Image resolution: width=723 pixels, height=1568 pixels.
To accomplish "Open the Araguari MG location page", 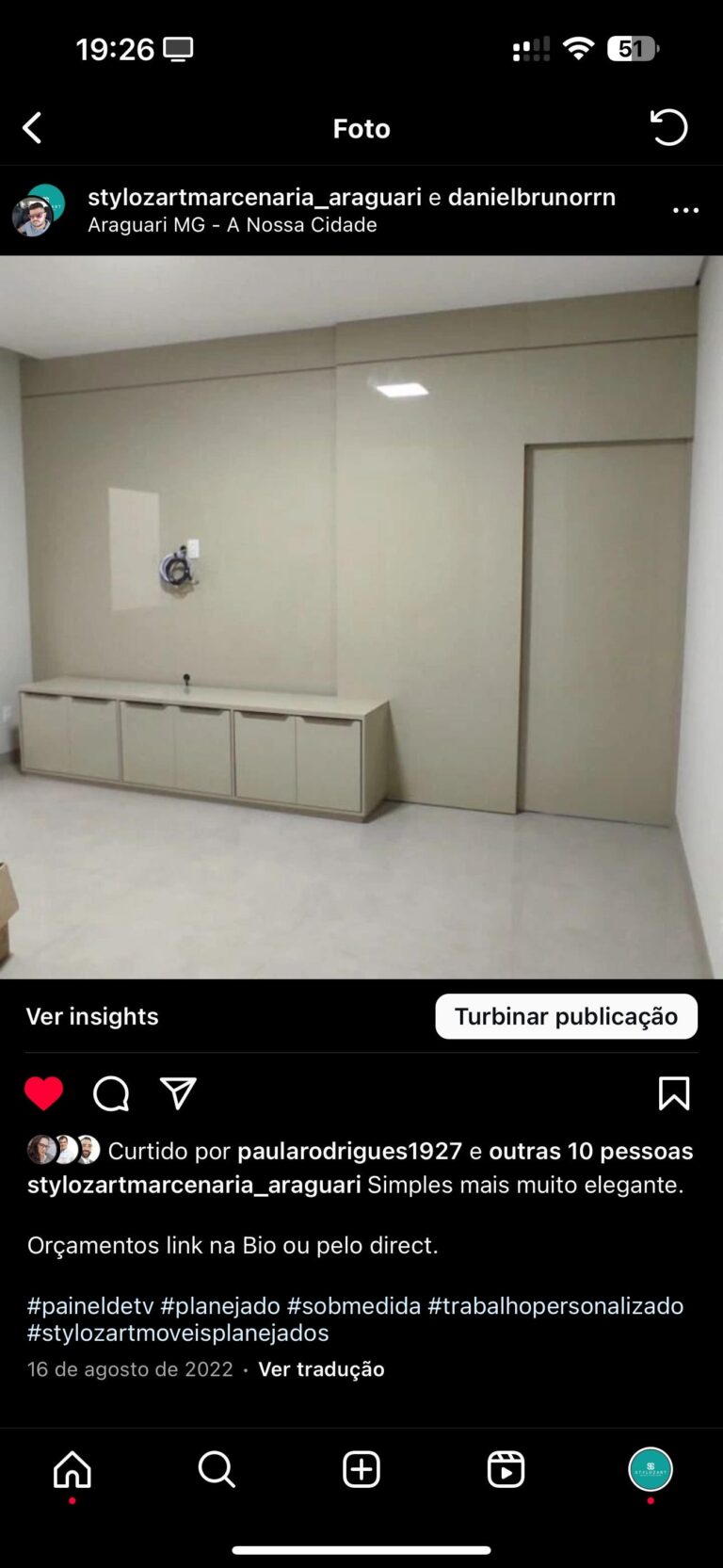I will (232, 225).
